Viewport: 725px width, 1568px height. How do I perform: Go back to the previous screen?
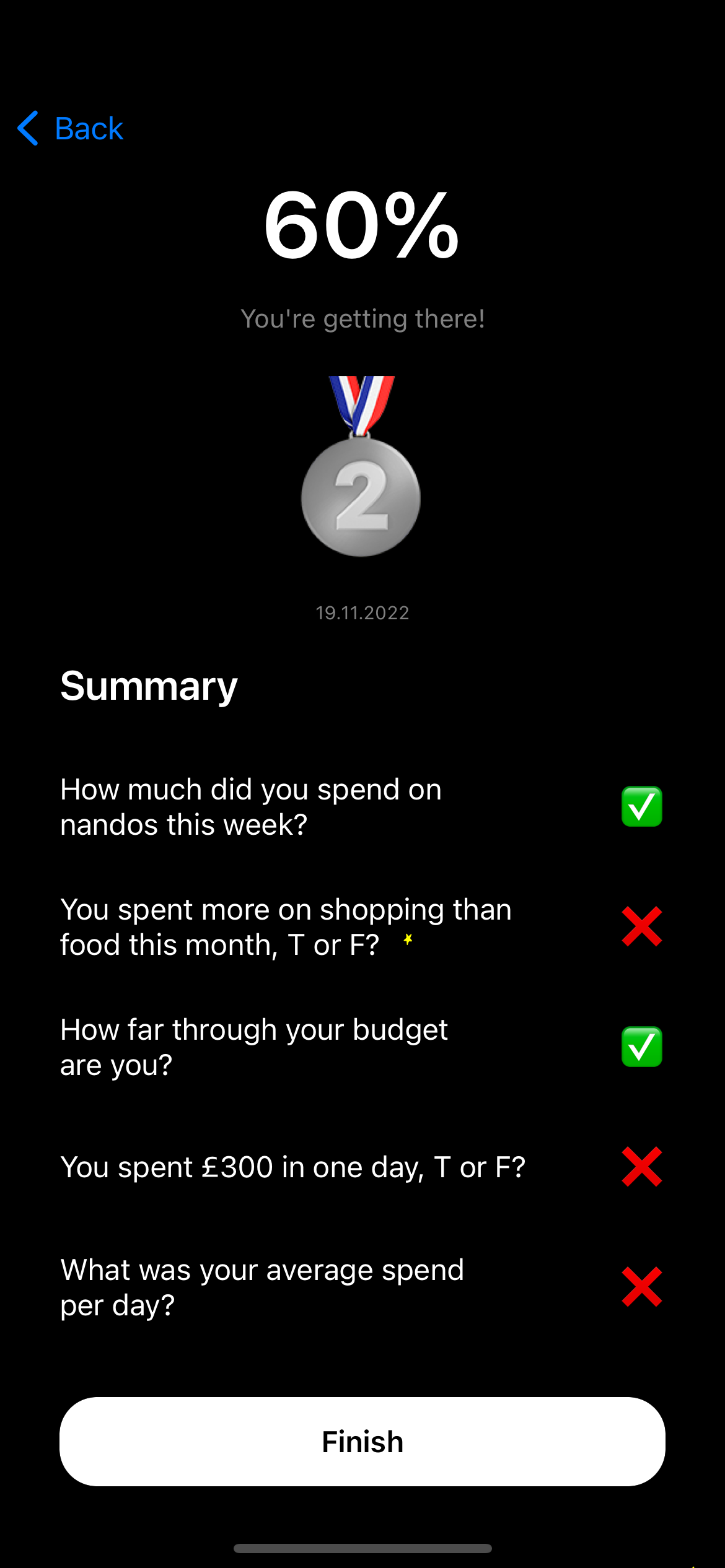tap(71, 129)
